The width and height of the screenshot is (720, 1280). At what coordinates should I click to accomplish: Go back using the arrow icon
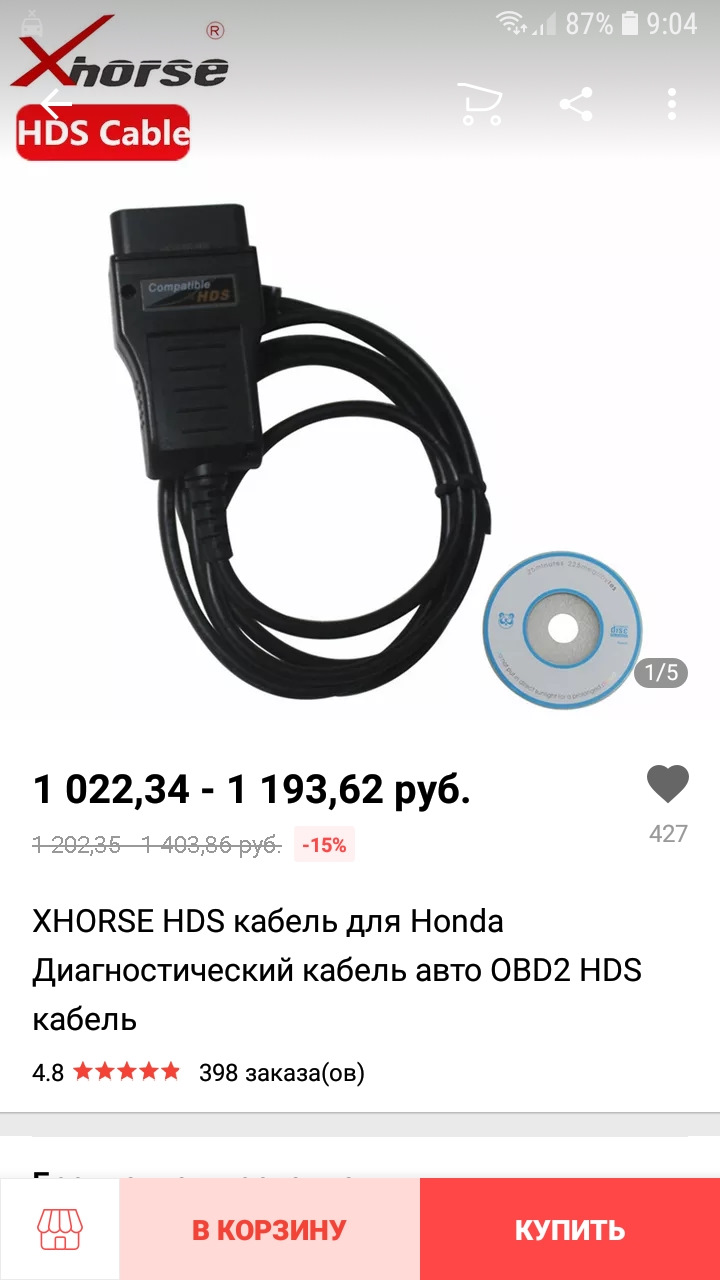coord(56,103)
